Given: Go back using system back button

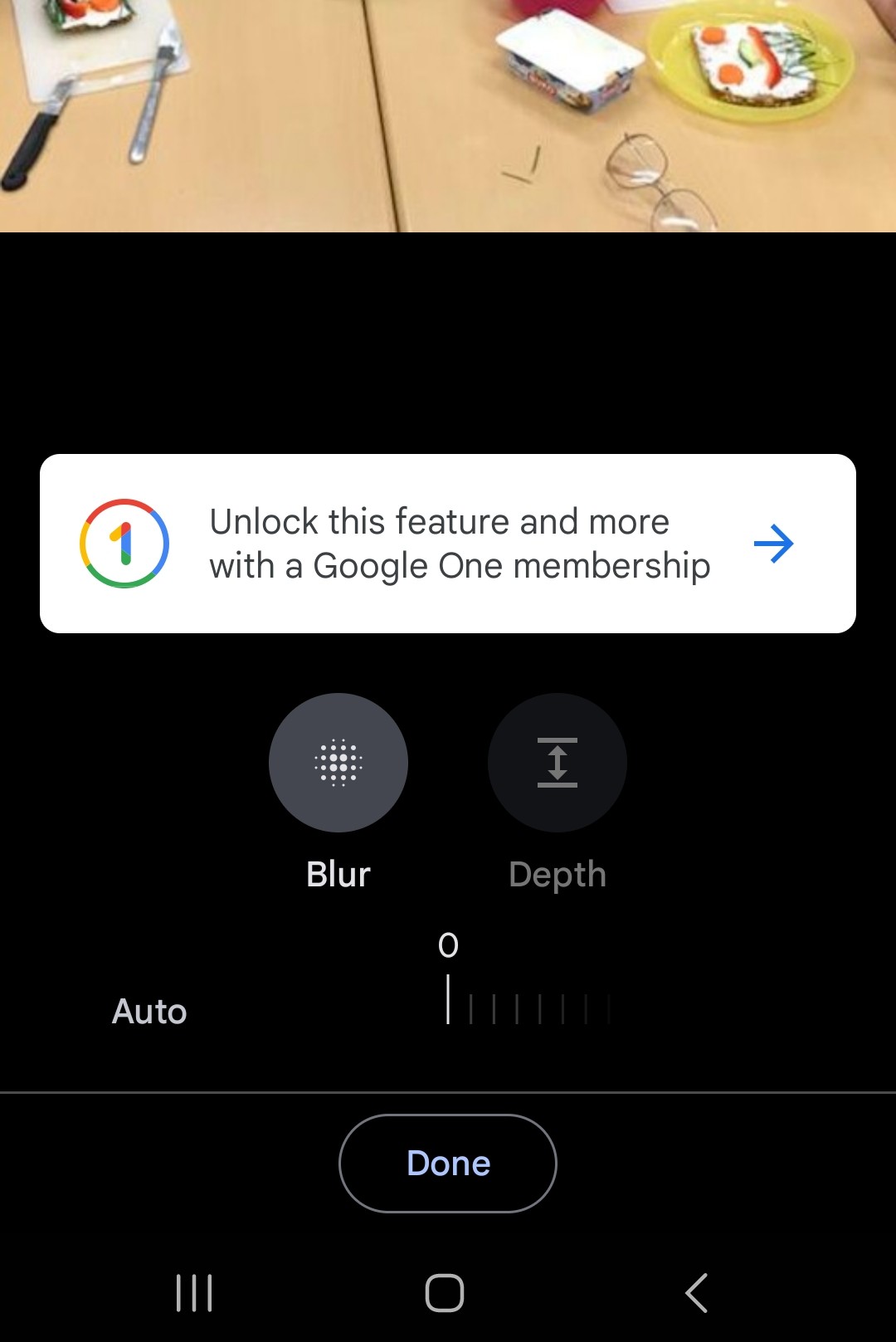Looking at the screenshot, I should click(x=696, y=1292).
